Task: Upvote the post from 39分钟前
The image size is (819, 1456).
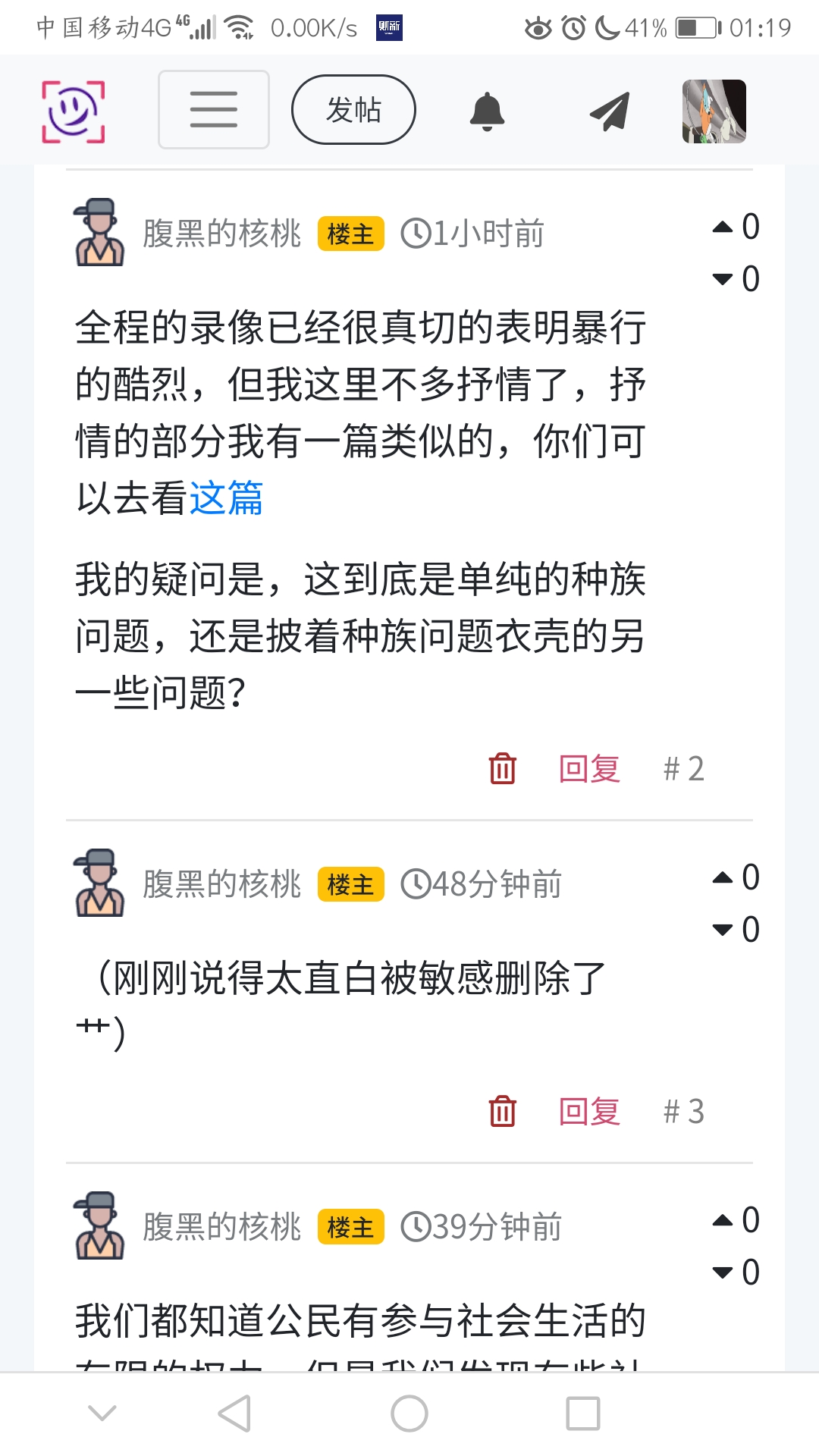Action: 723,1220
